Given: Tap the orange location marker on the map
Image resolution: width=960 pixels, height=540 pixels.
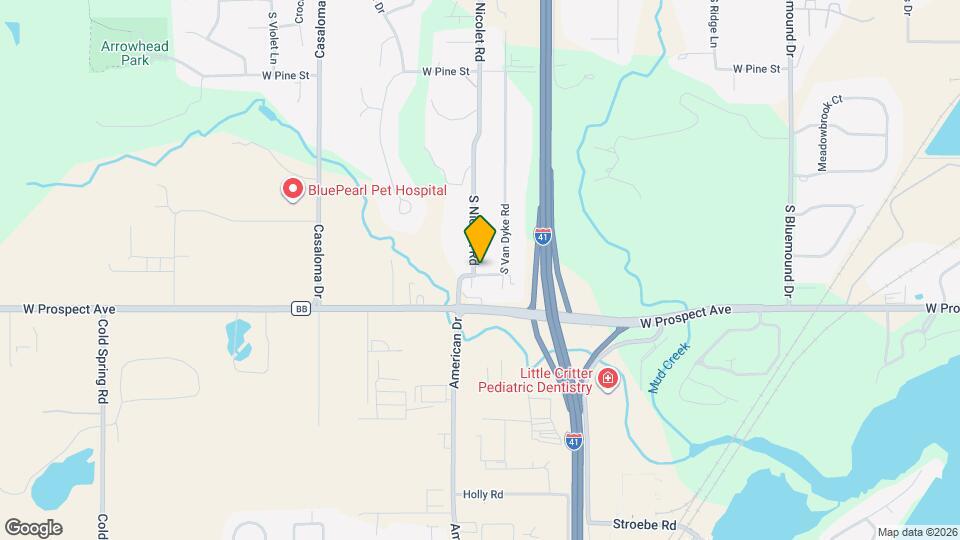Looking at the screenshot, I should [x=480, y=239].
